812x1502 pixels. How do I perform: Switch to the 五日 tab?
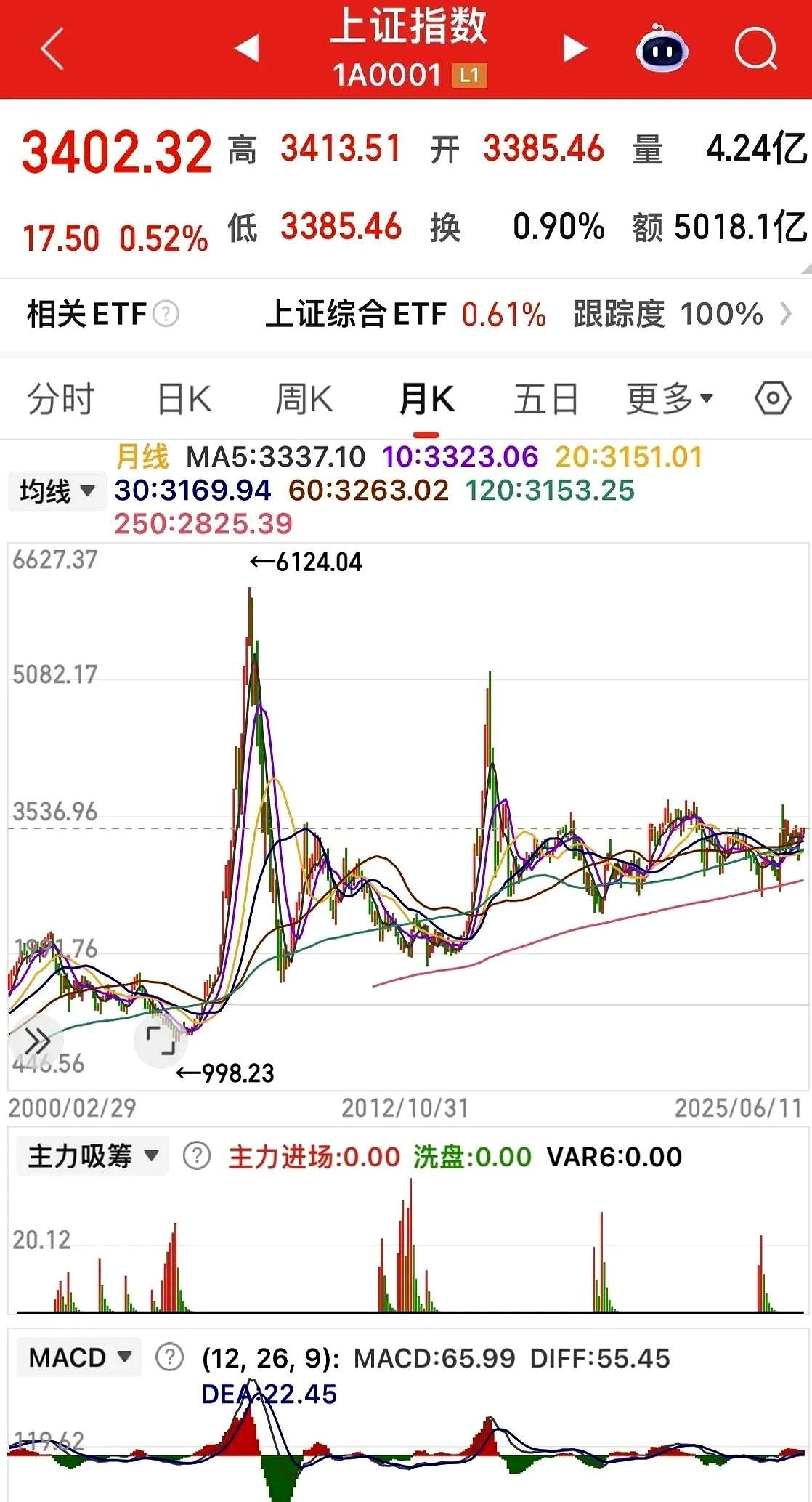546,399
